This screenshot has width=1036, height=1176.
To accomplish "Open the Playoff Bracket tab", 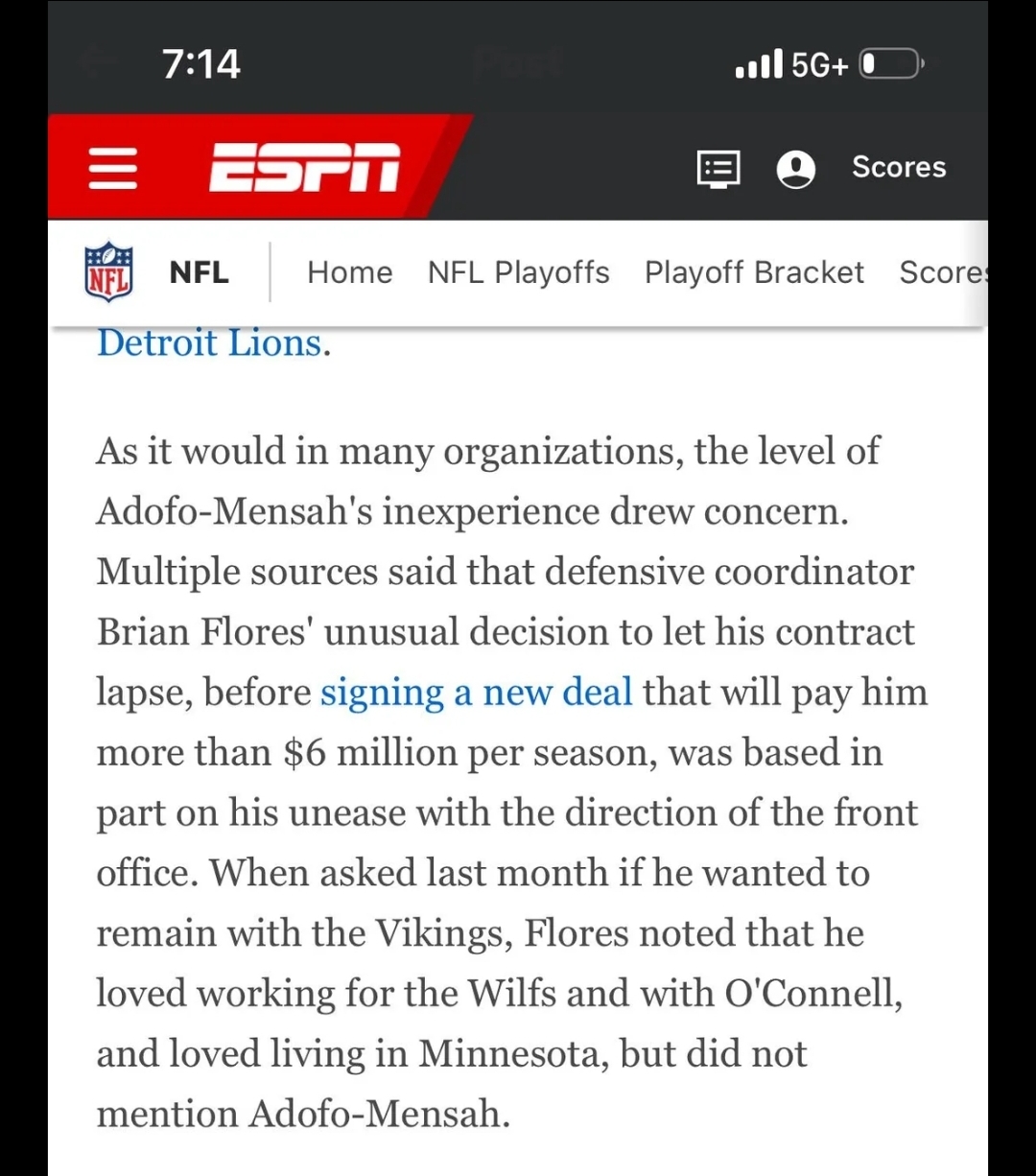I will tap(754, 272).
